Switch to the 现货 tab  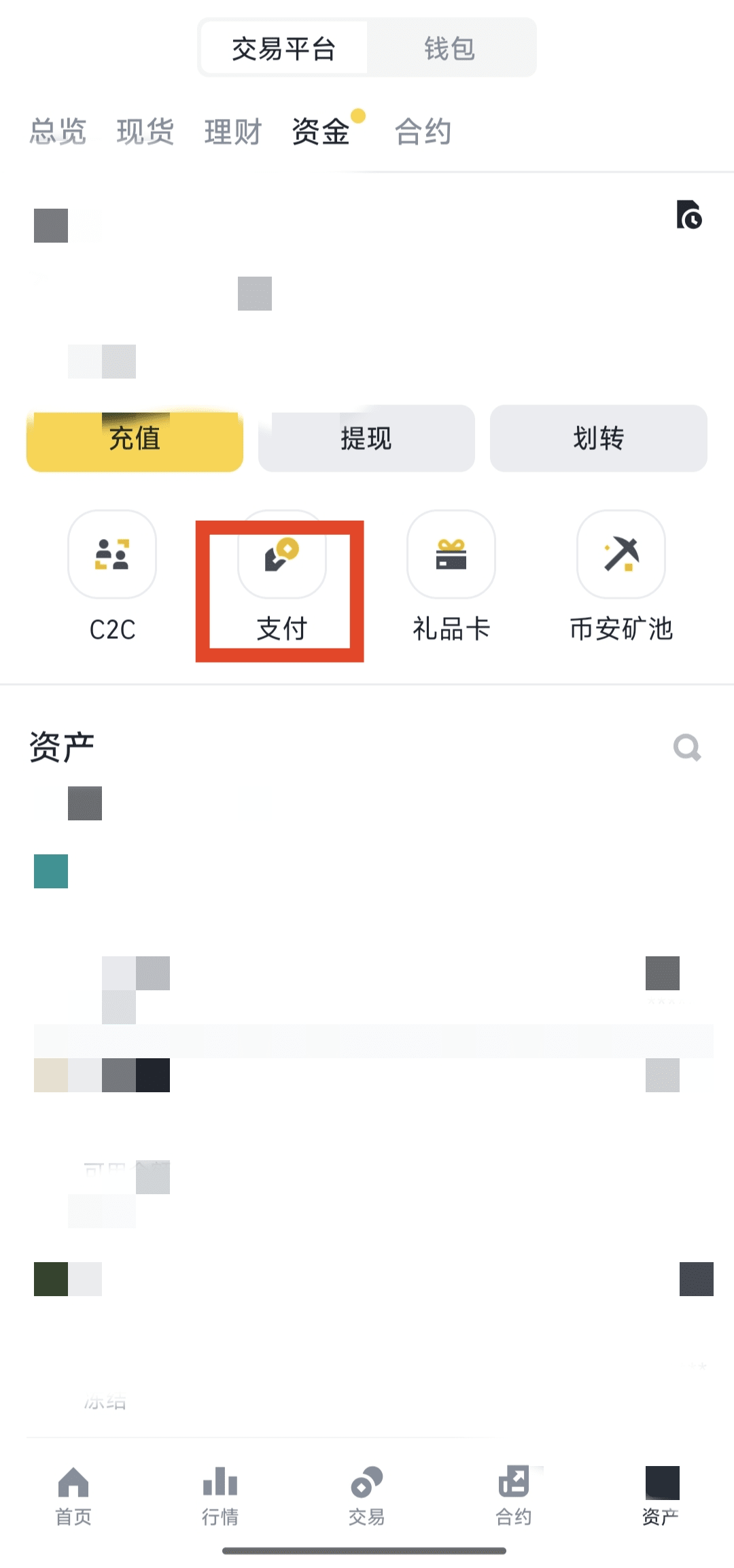click(x=145, y=131)
